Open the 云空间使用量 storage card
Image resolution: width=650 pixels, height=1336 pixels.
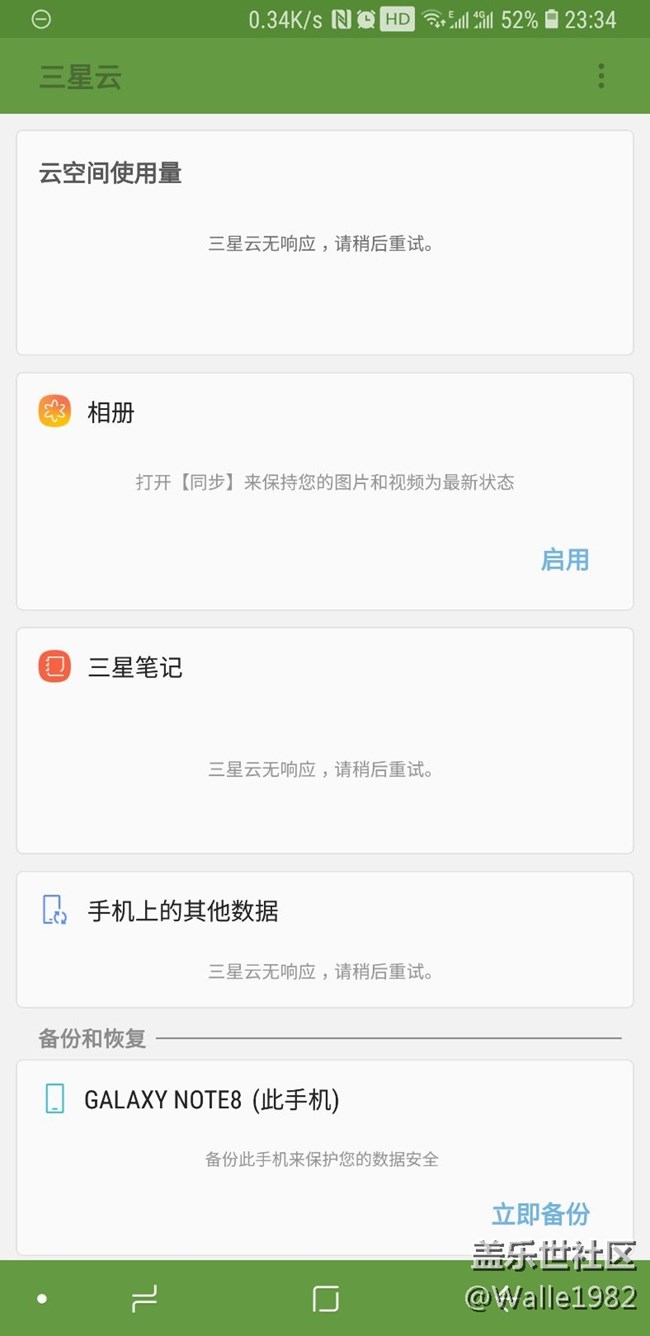coord(324,242)
